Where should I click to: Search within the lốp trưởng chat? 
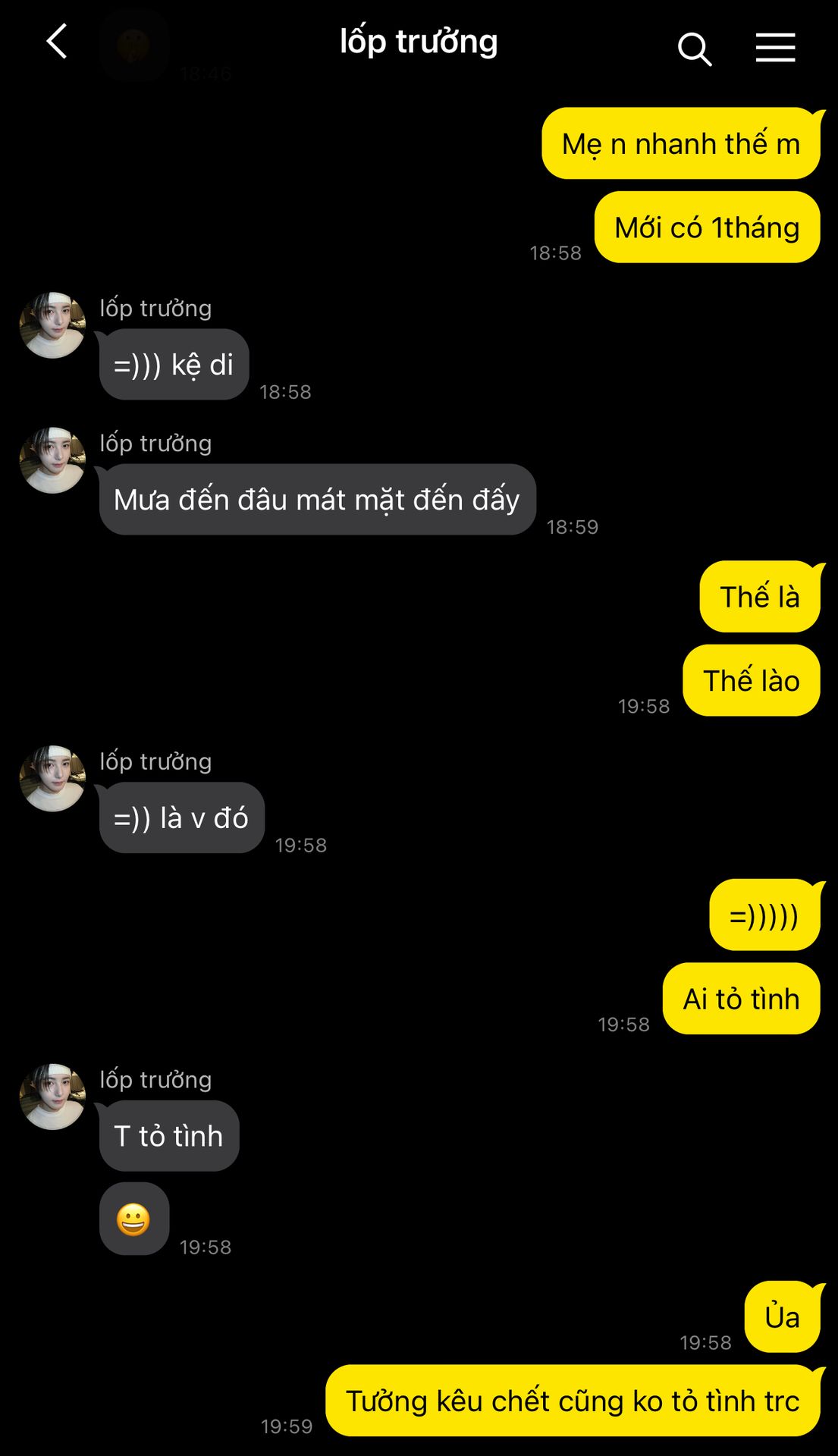point(694,49)
